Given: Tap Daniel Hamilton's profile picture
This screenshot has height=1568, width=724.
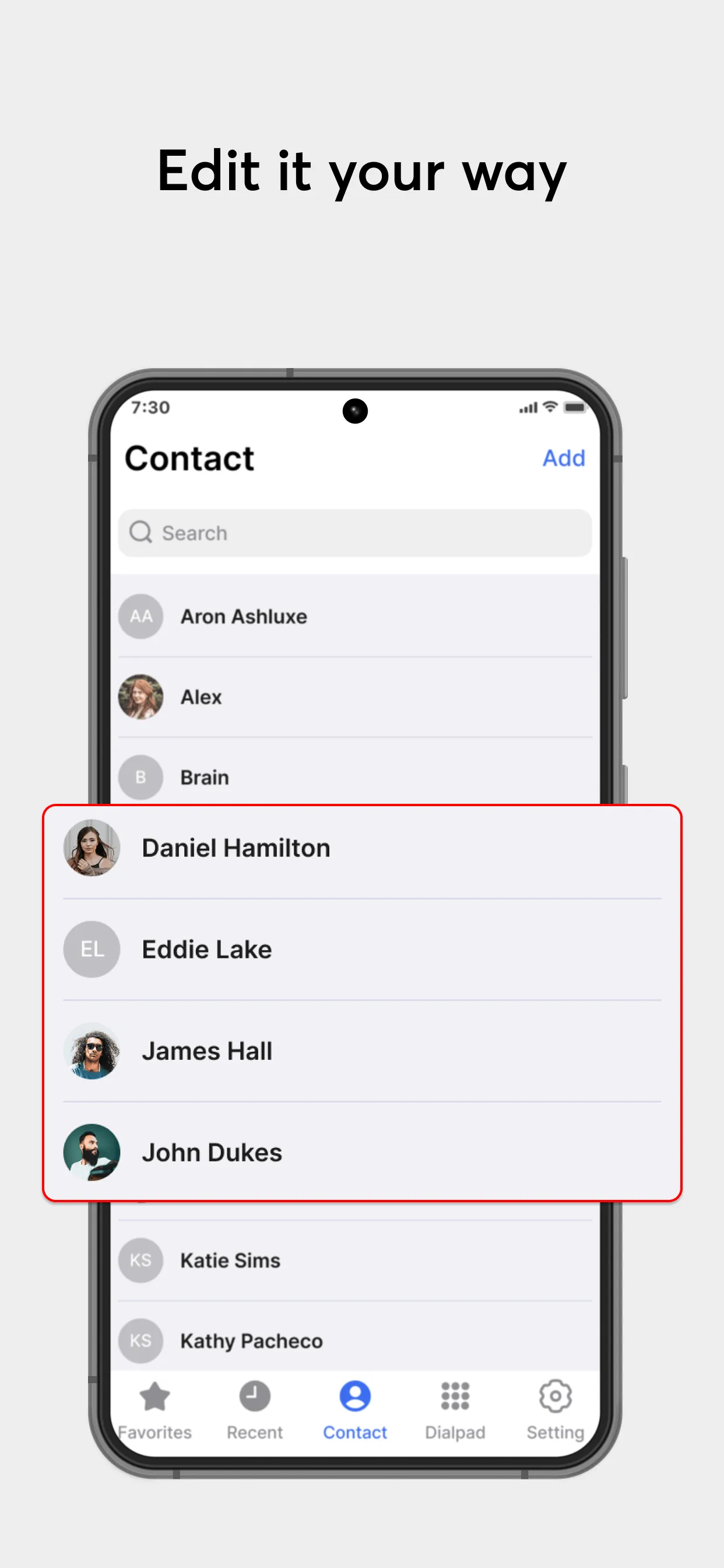Looking at the screenshot, I should [x=92, y=848].
